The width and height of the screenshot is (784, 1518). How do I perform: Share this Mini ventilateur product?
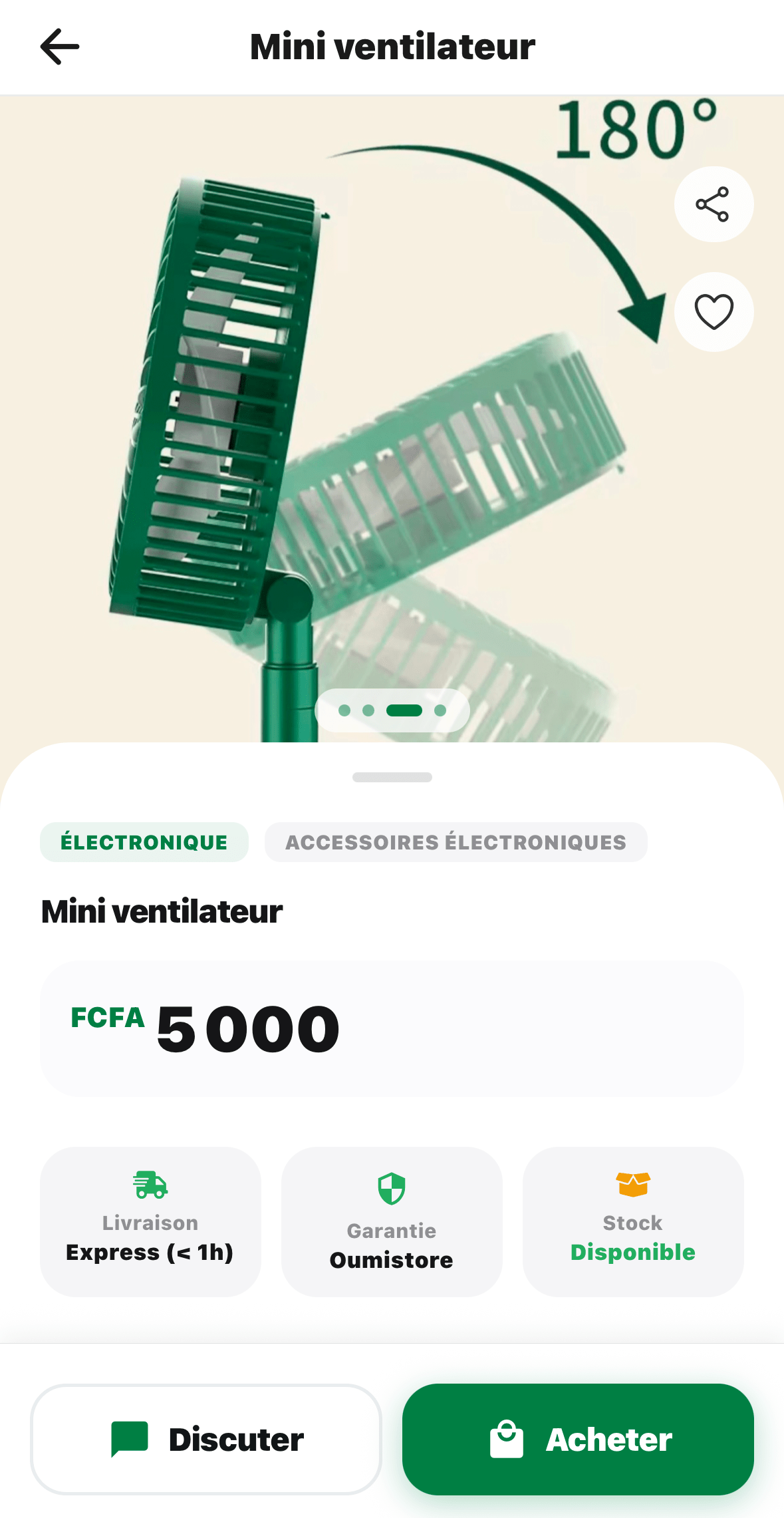click(713, 204)
